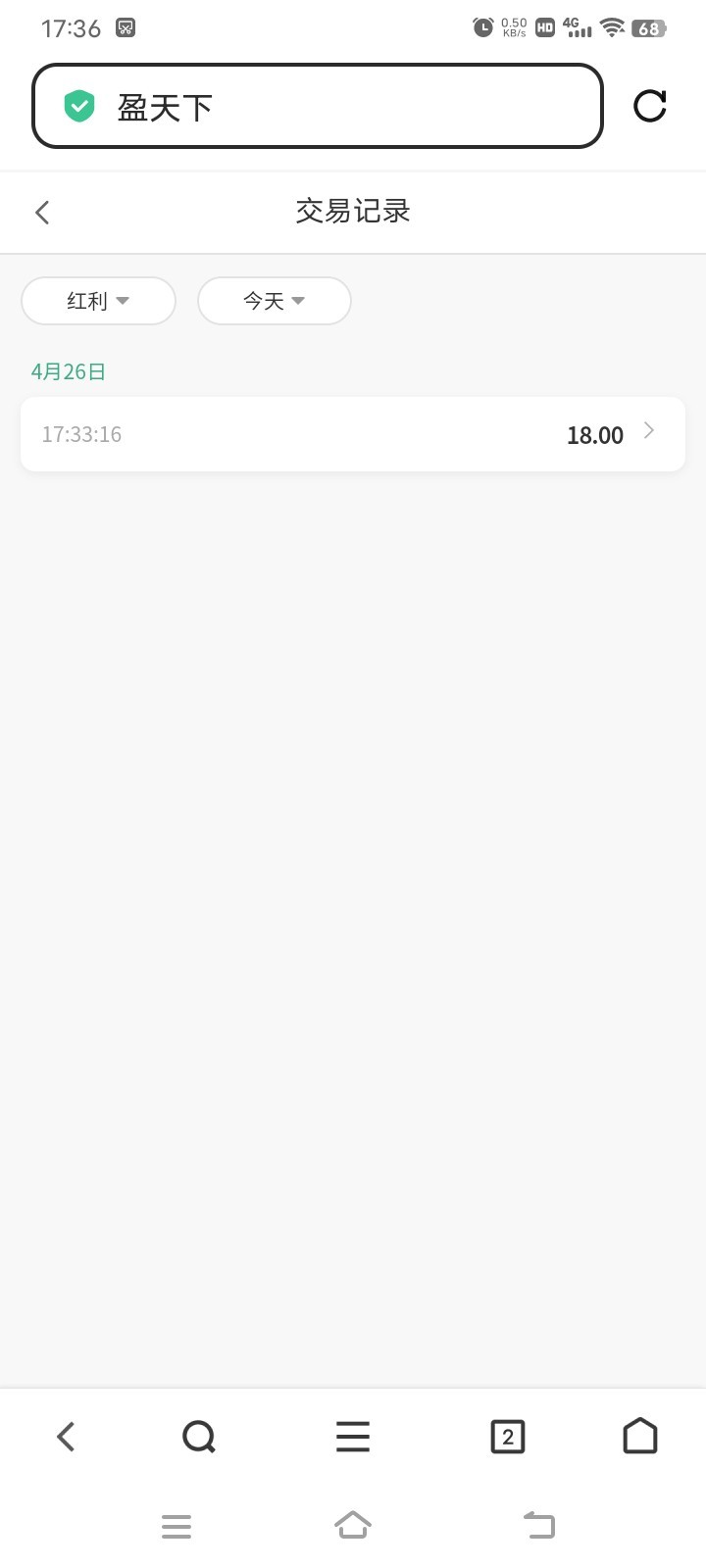Reload the page with the refresh icon
The height and width of the screenshot is (1568, 706).
[x=649, y=106]
